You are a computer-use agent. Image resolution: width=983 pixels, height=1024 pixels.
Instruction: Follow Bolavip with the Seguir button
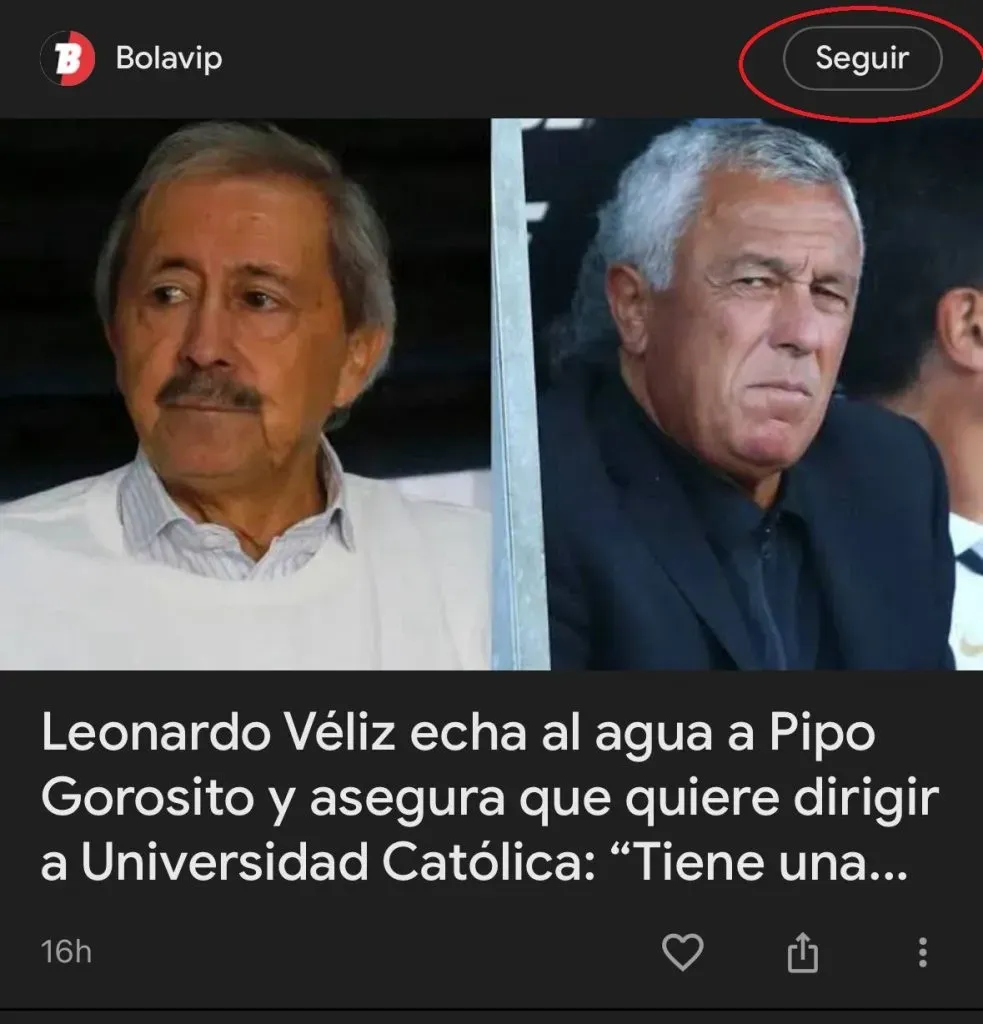861,58
